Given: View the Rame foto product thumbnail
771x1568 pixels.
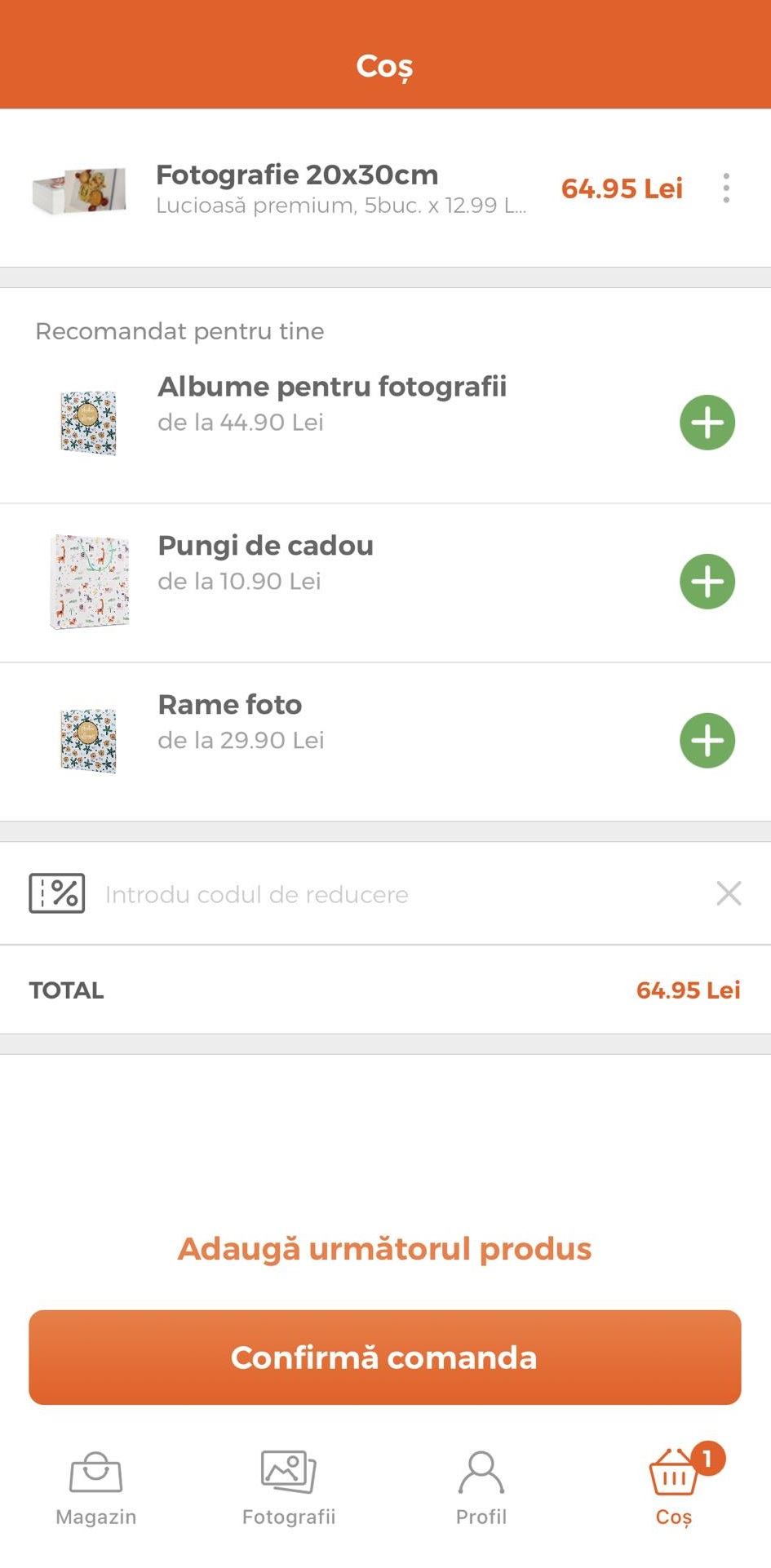Looking at the screenshot, I should click(x=91, y=737).
